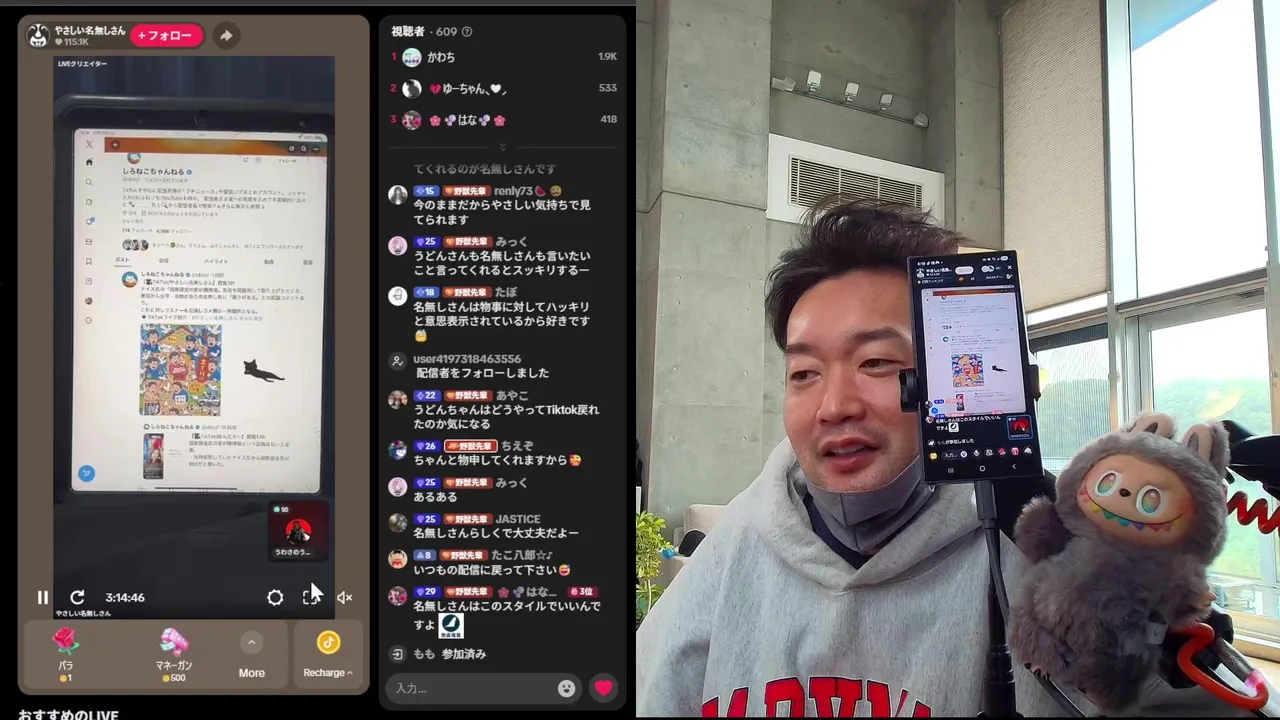The height and width of the screenshot is (720, 1280).
Task: Pause the live video
Action: 42,597
